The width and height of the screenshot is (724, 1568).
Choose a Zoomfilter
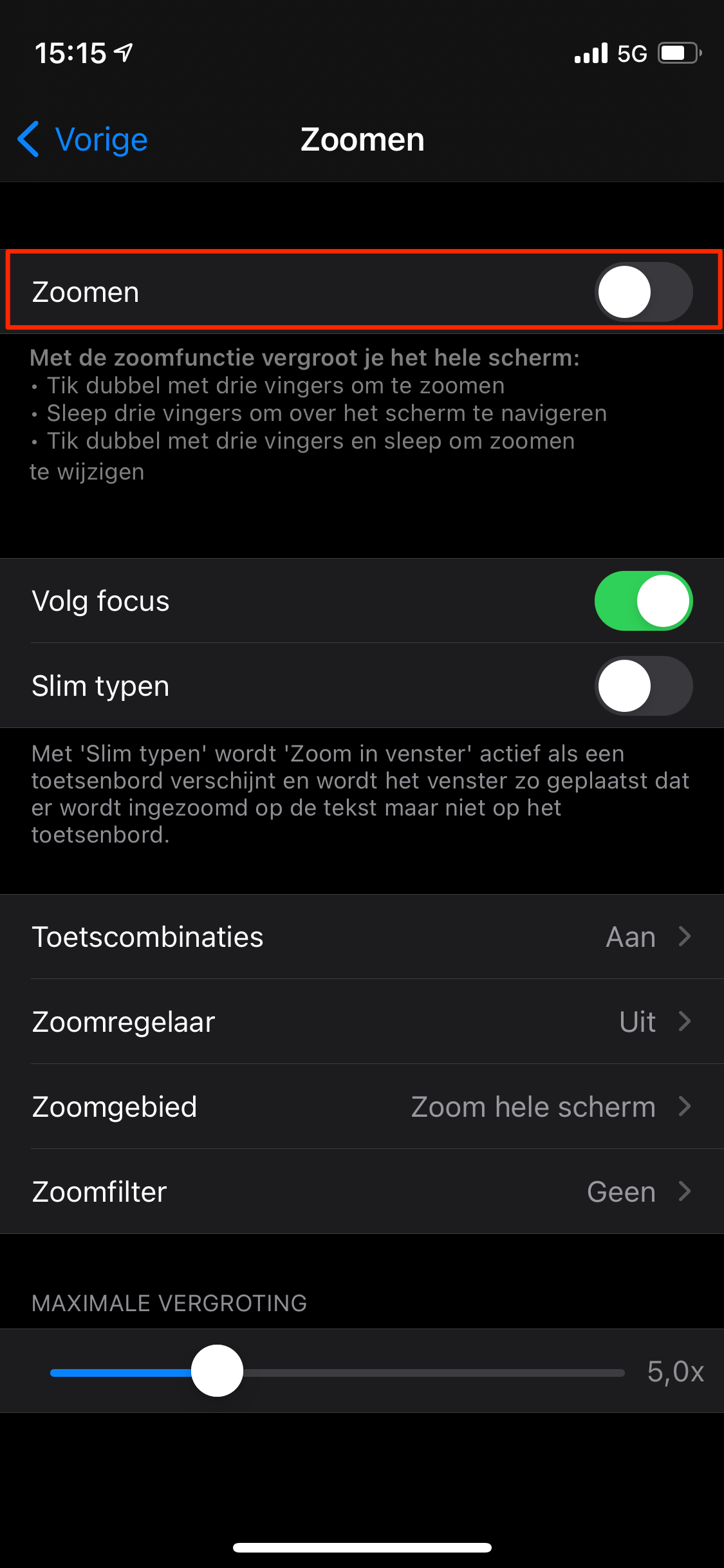(362, 1192)
